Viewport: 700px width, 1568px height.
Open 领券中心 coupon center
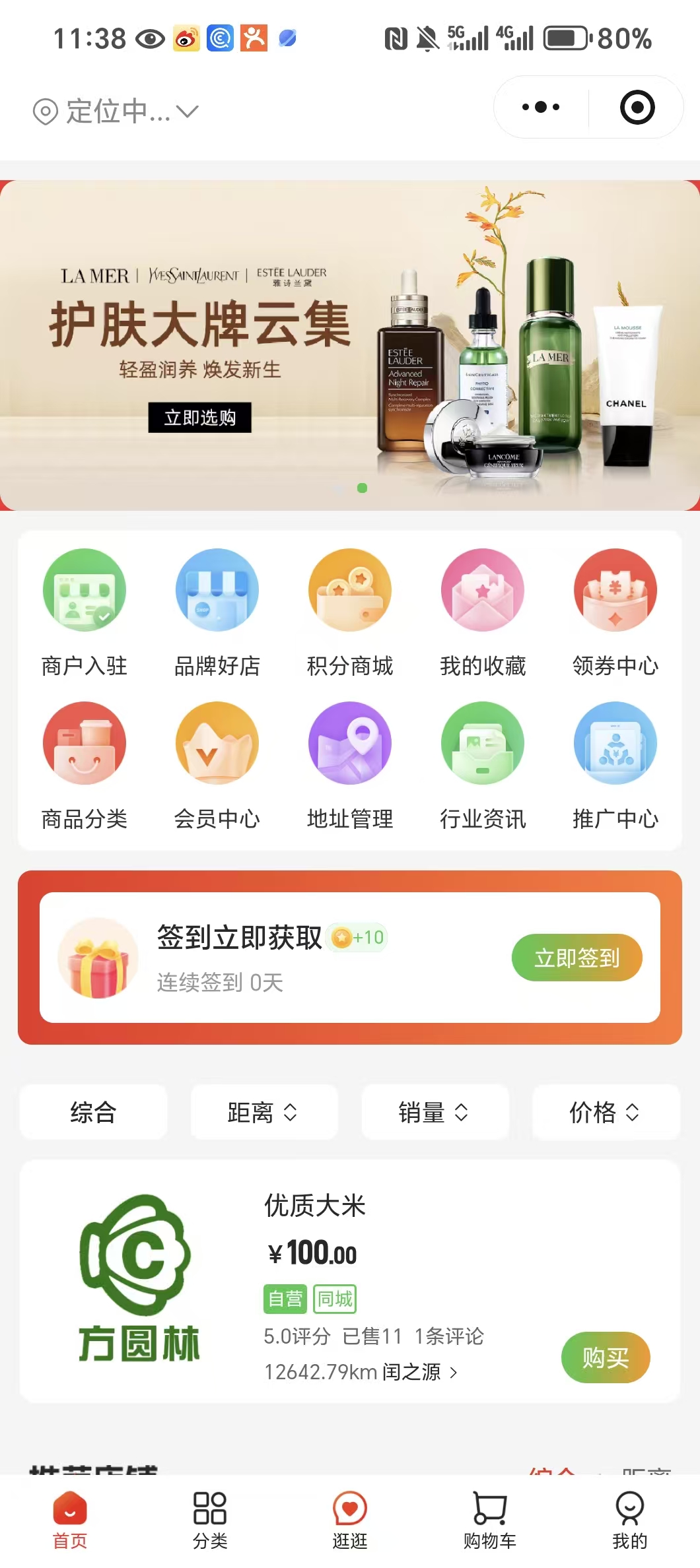click(615, 612)
